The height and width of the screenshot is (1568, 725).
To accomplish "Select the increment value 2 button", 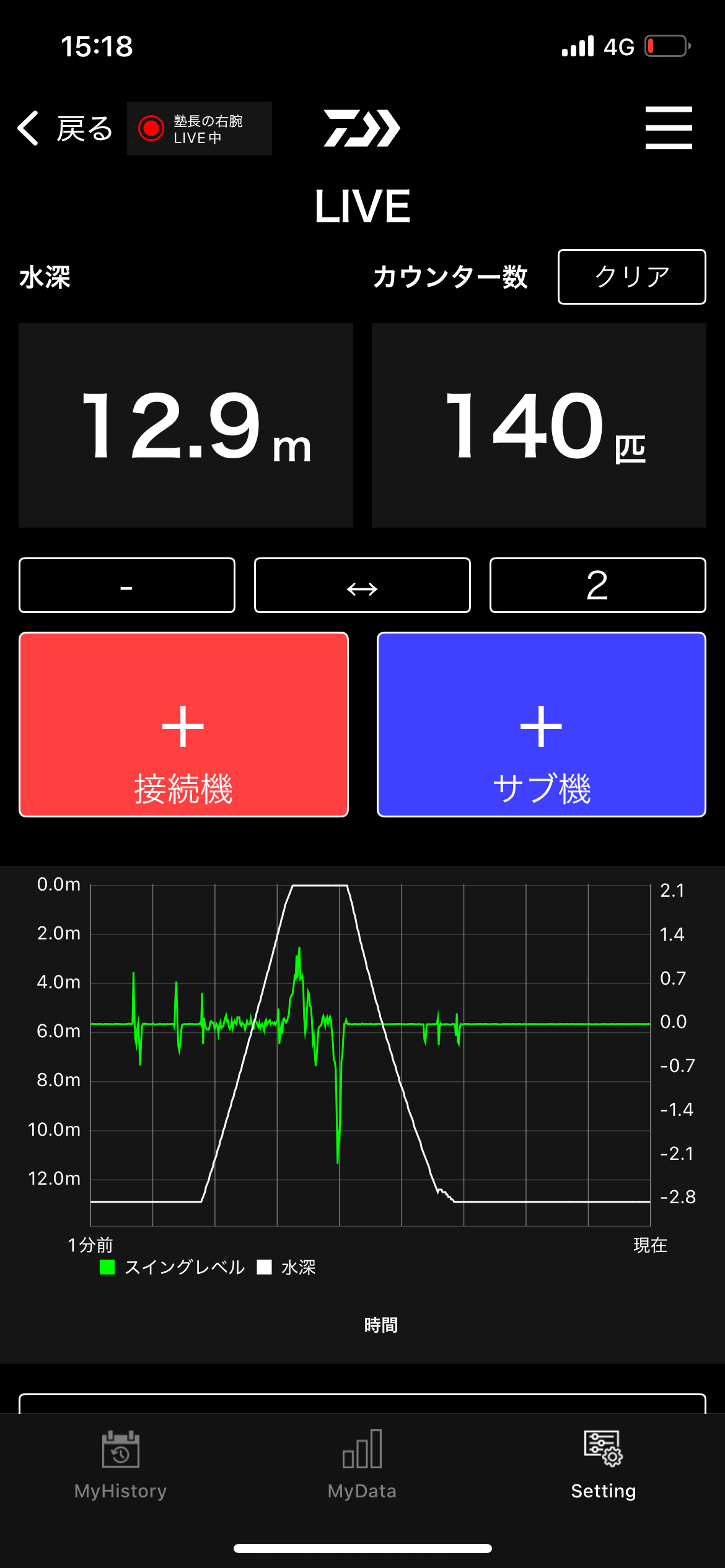I will [x=597, y=585].
